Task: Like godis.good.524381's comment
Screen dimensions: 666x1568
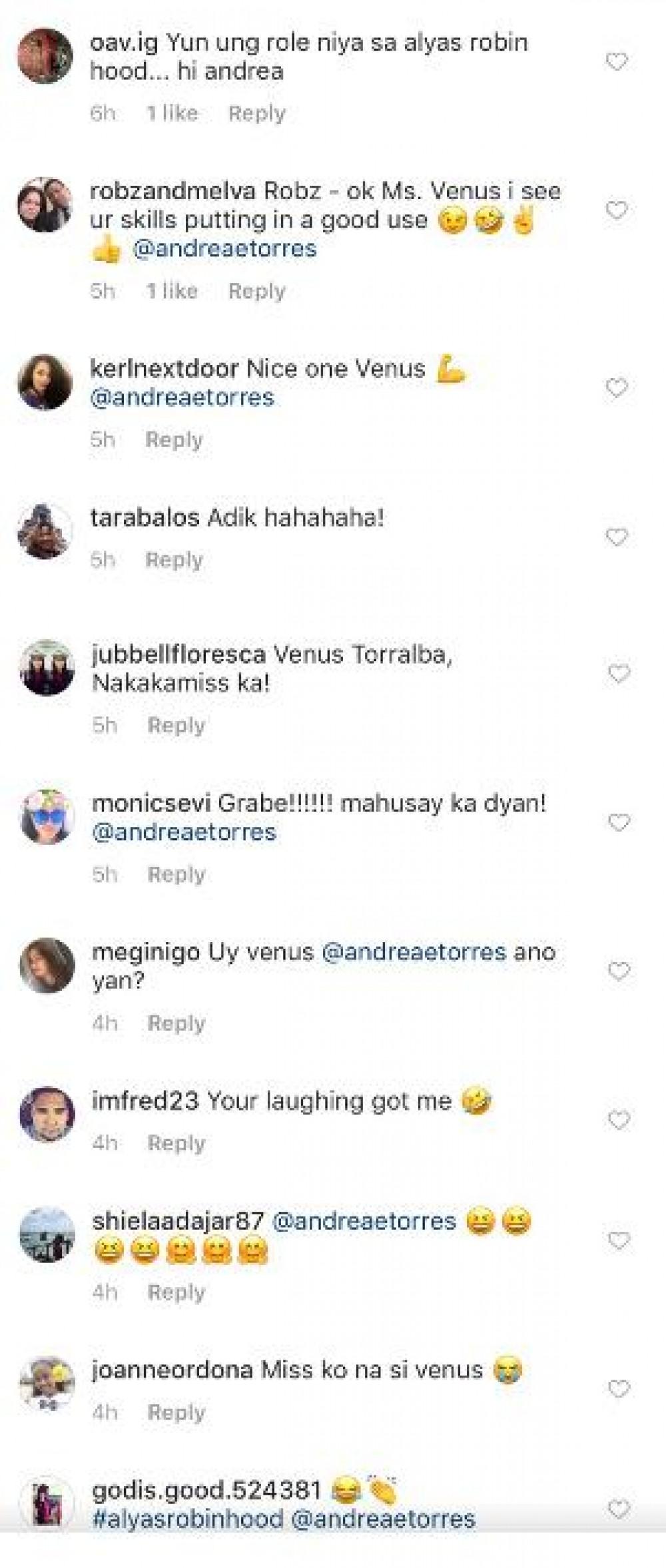Action: click(619, 1509)
